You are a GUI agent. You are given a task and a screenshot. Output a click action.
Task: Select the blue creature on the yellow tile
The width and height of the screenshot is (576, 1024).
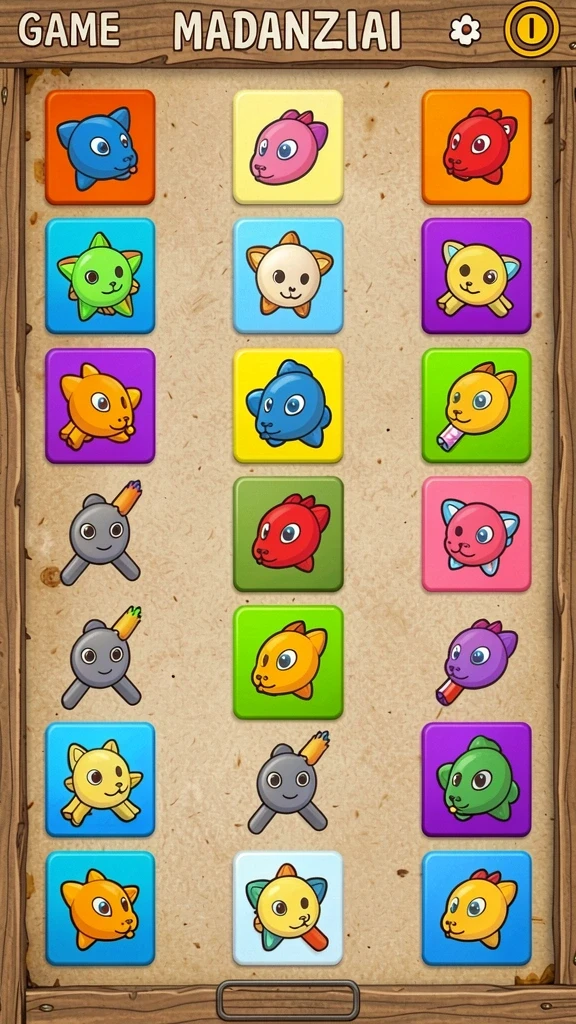(288, 406)
